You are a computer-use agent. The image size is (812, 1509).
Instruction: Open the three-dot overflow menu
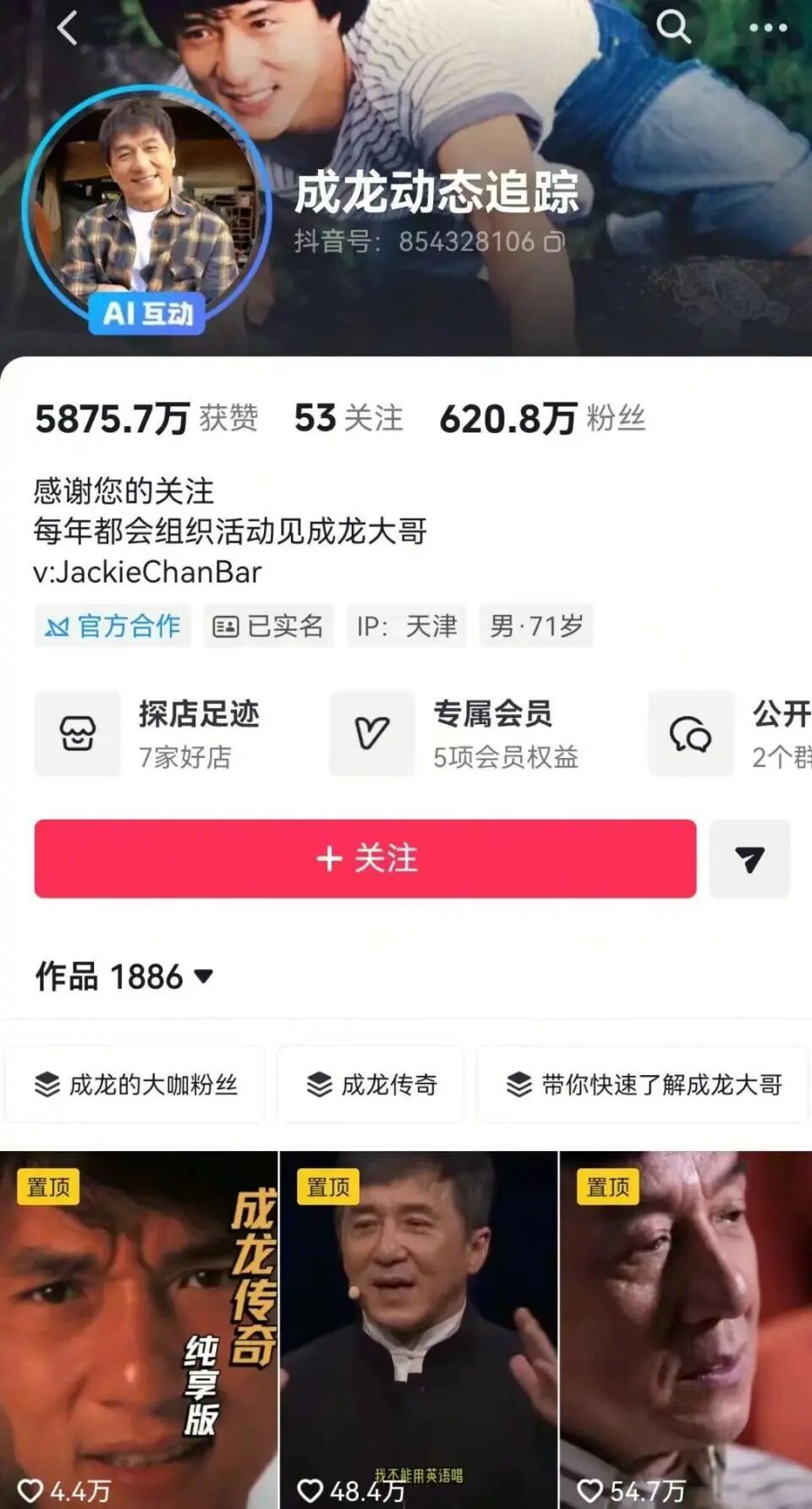(767, 28)
